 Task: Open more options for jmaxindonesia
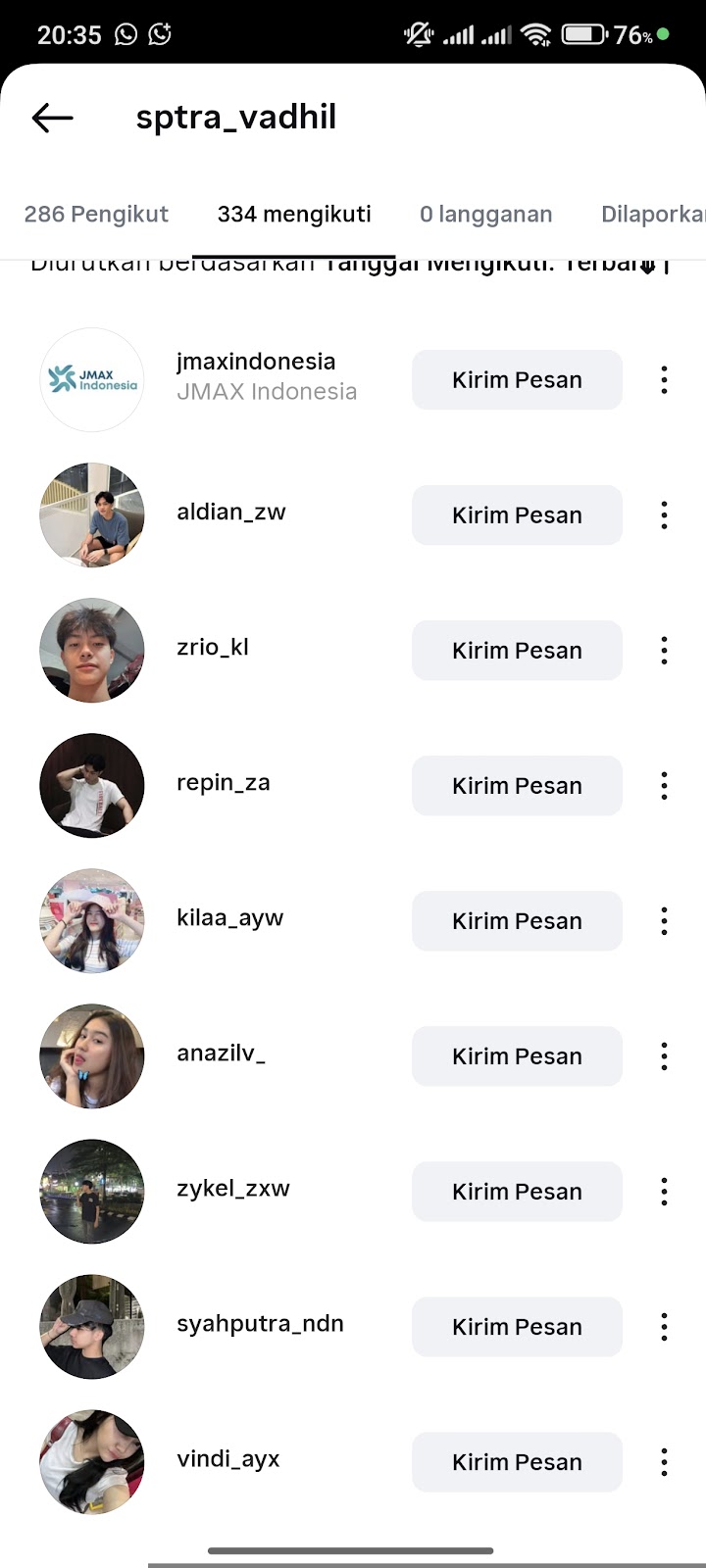pyautogui.click(x=664, y=380)
